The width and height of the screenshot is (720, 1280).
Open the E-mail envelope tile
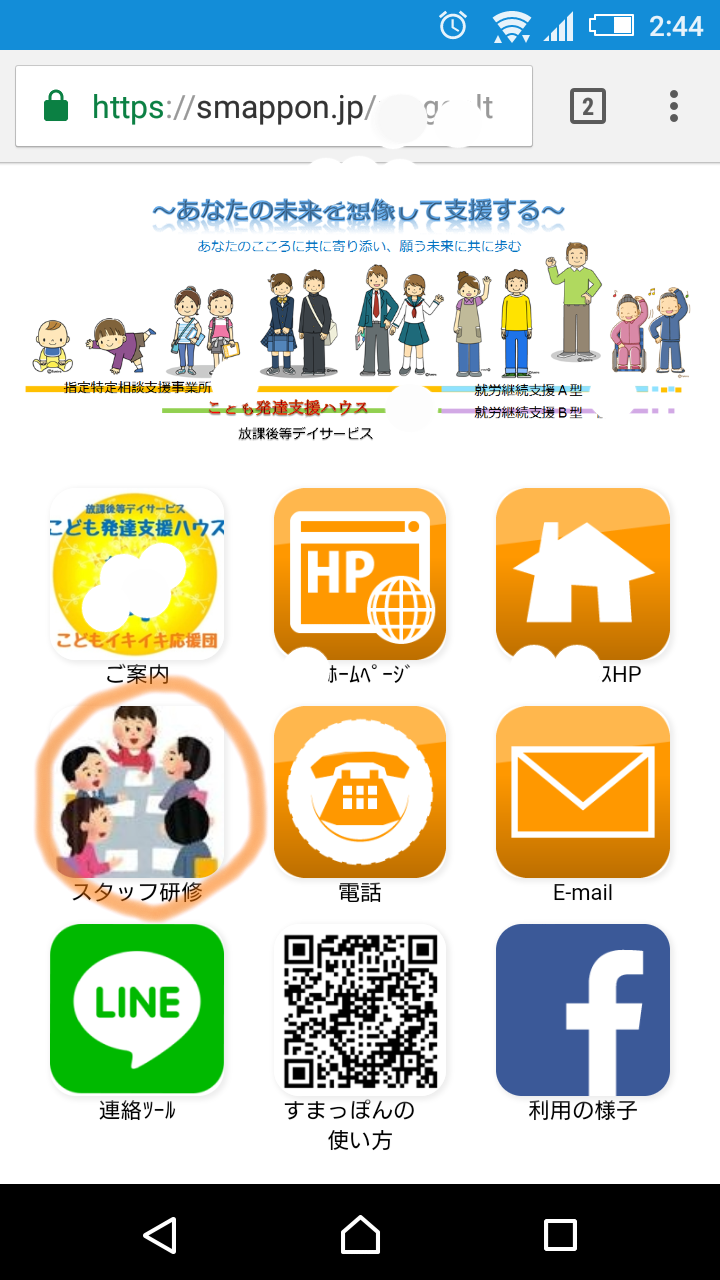point(583,793)
